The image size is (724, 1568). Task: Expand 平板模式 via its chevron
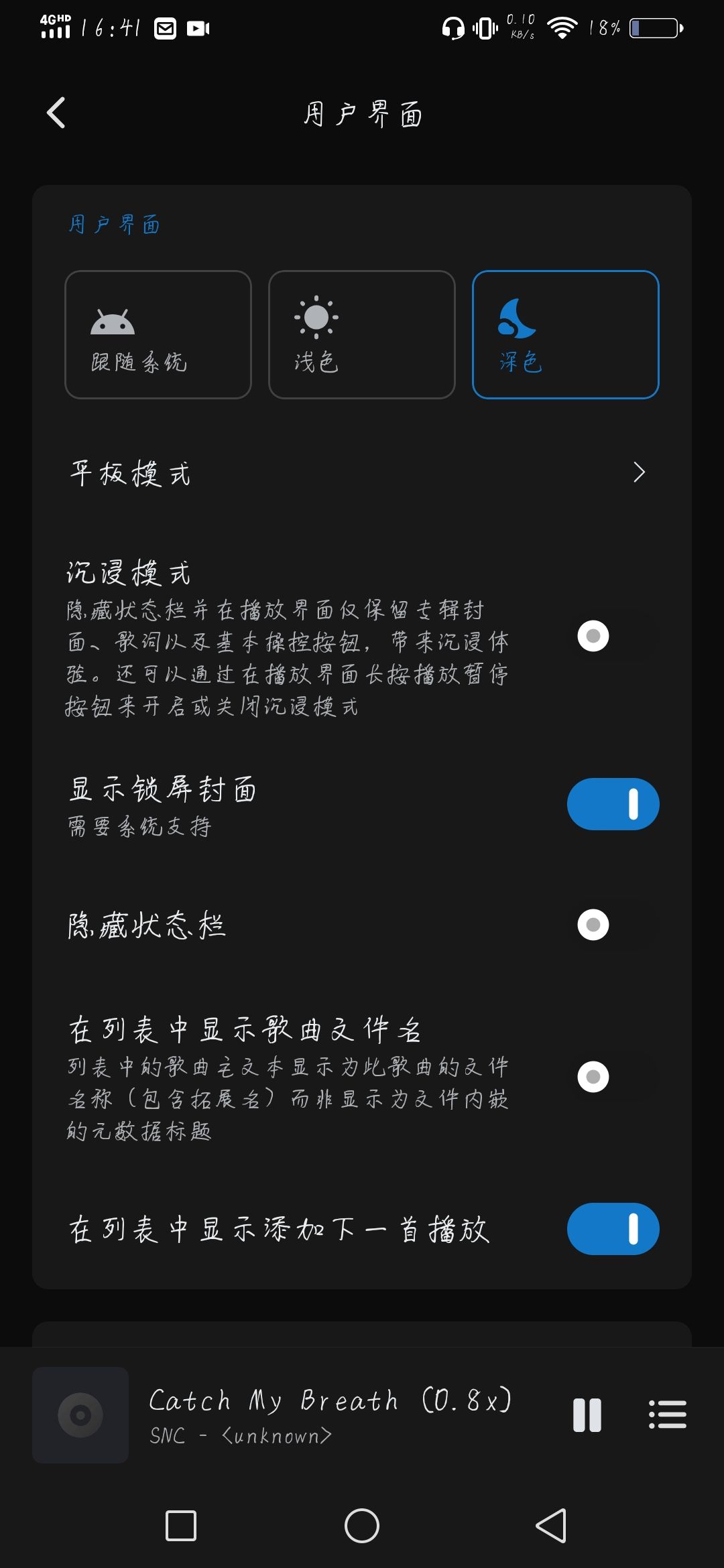639,472
